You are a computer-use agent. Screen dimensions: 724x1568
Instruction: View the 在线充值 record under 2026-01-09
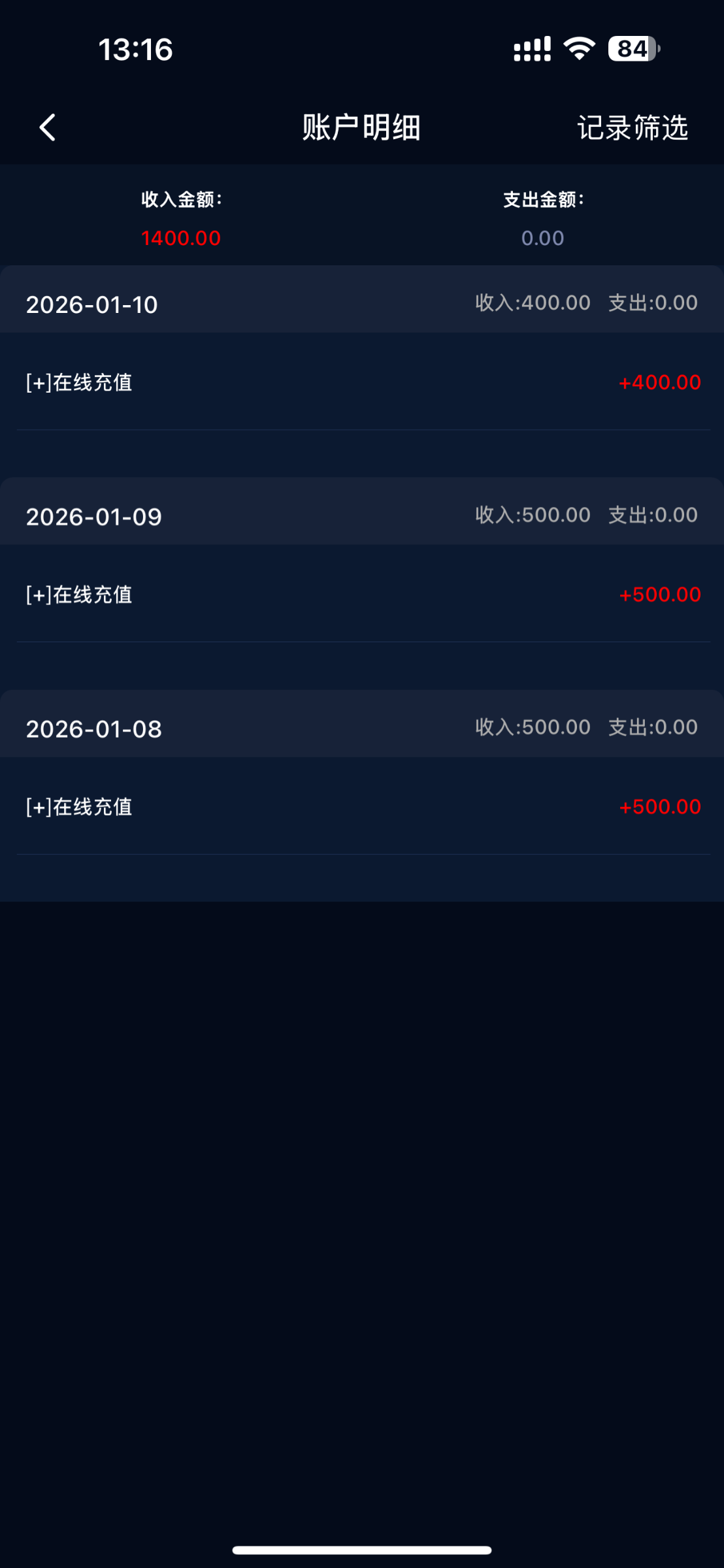tap(362, 595)
